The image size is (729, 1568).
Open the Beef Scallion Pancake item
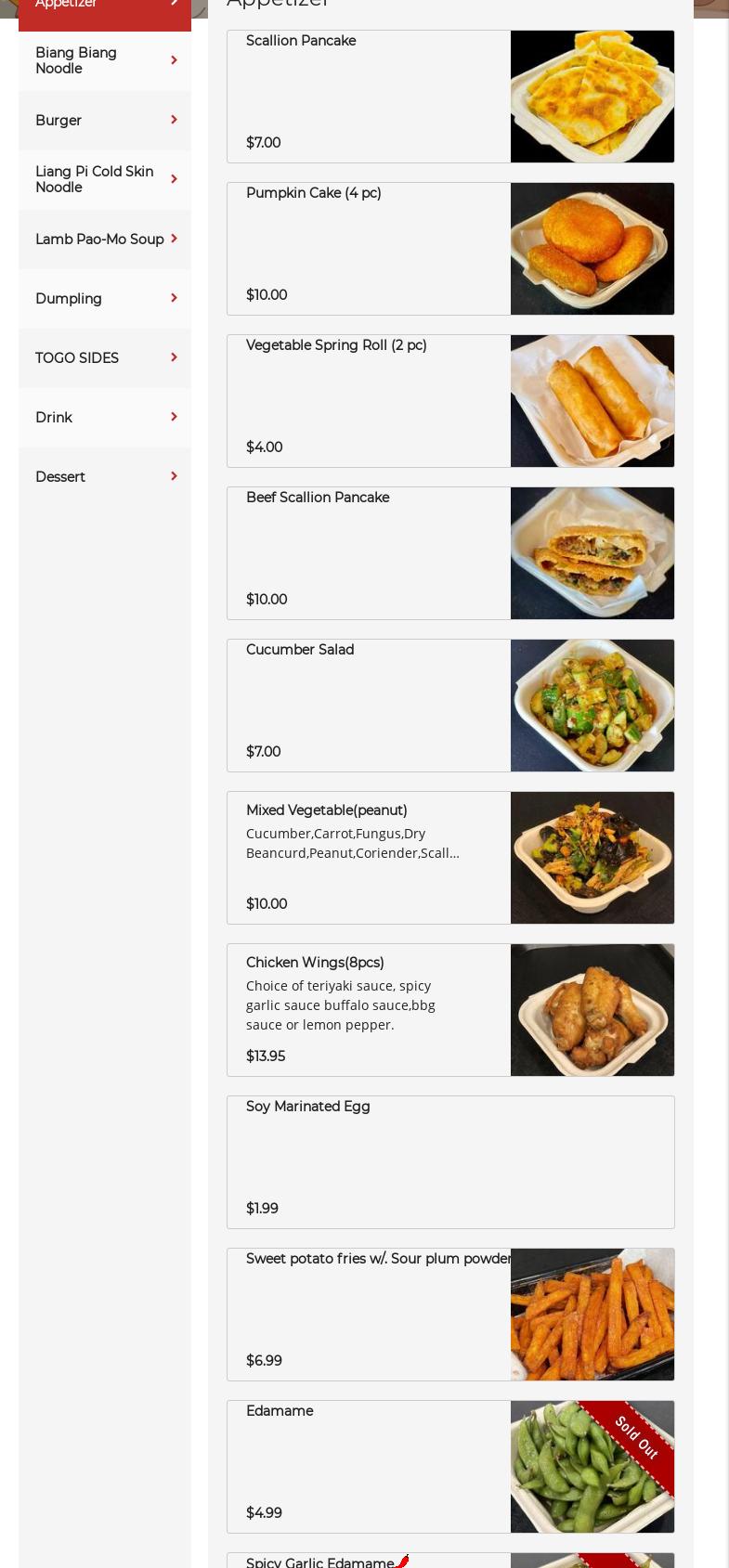[450, 553]
